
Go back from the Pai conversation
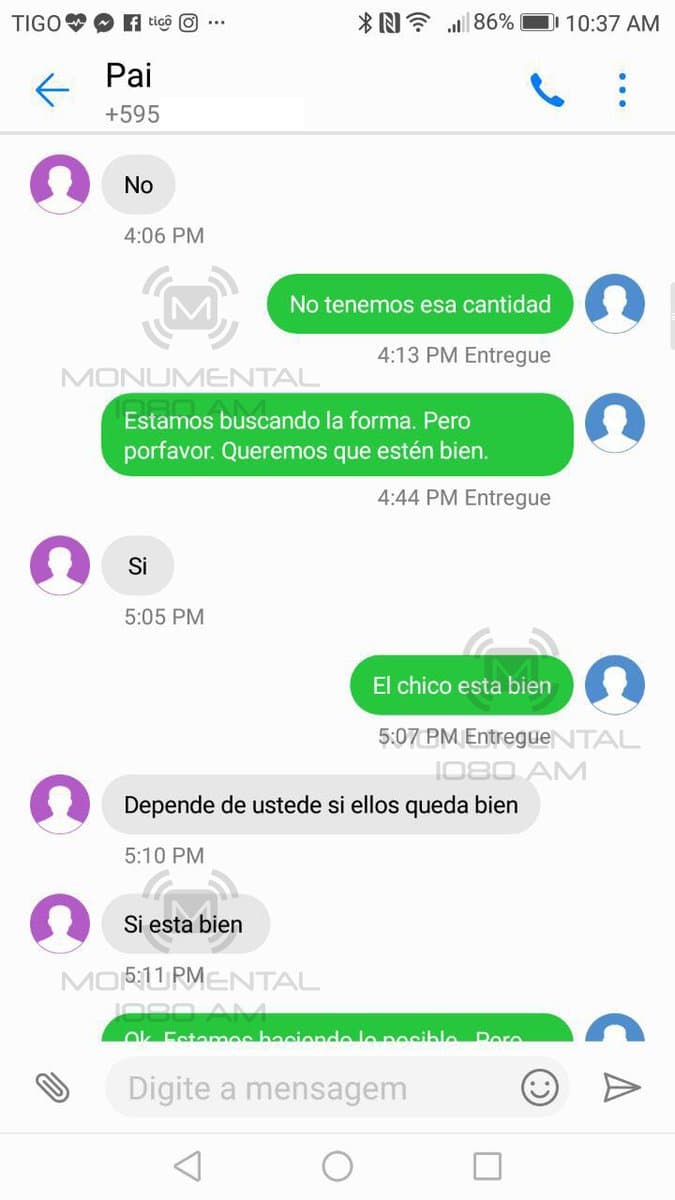click(52, 91)
